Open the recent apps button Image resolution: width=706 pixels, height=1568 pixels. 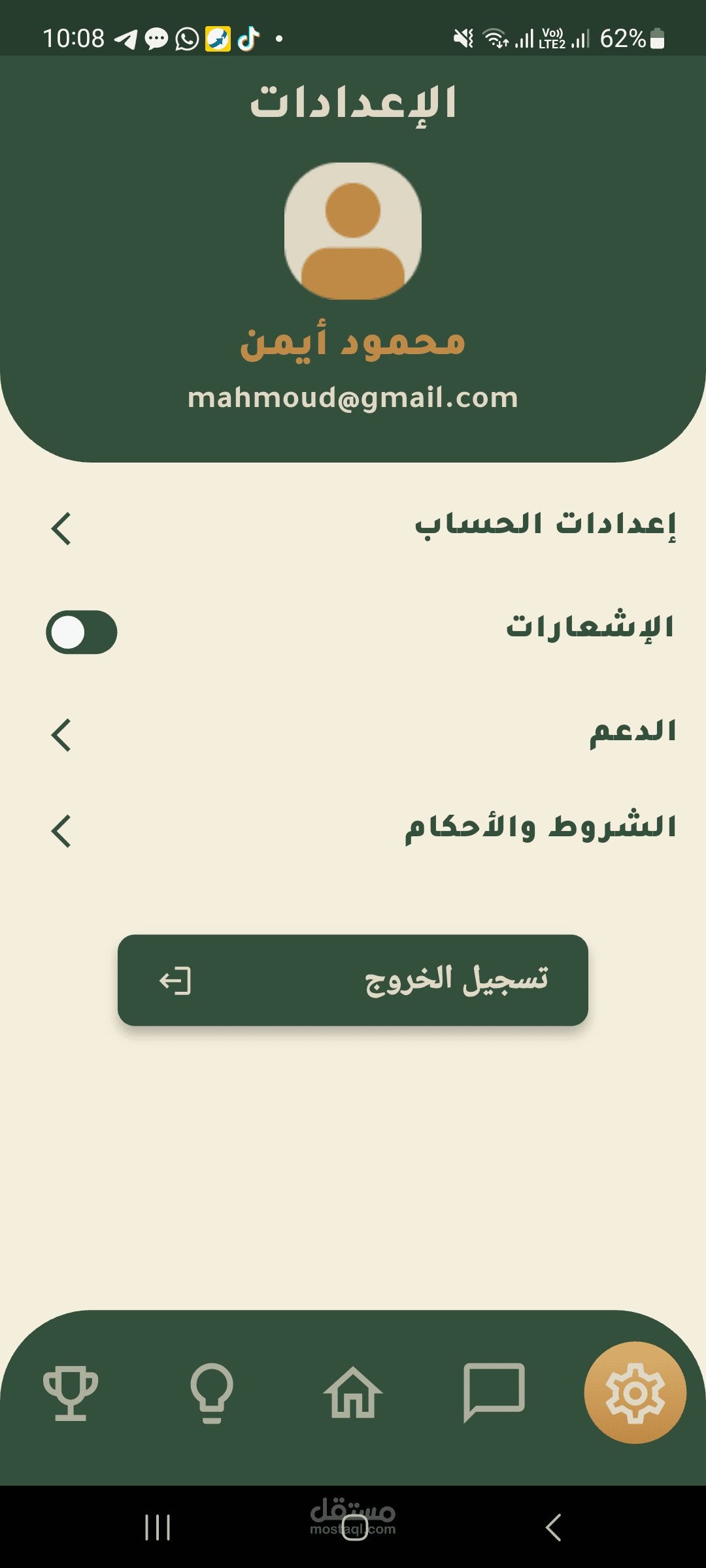158,1527
